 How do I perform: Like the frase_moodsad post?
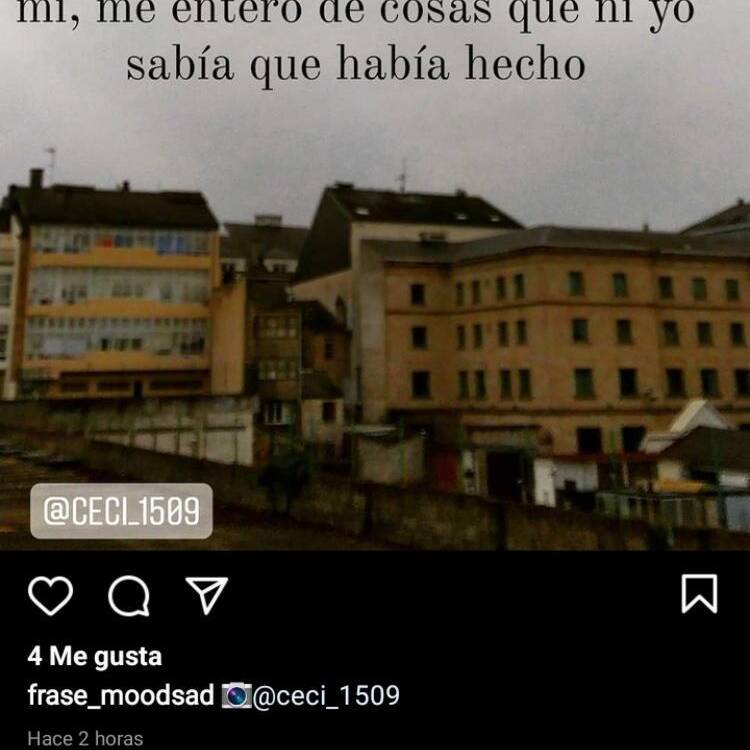(50, 596)
